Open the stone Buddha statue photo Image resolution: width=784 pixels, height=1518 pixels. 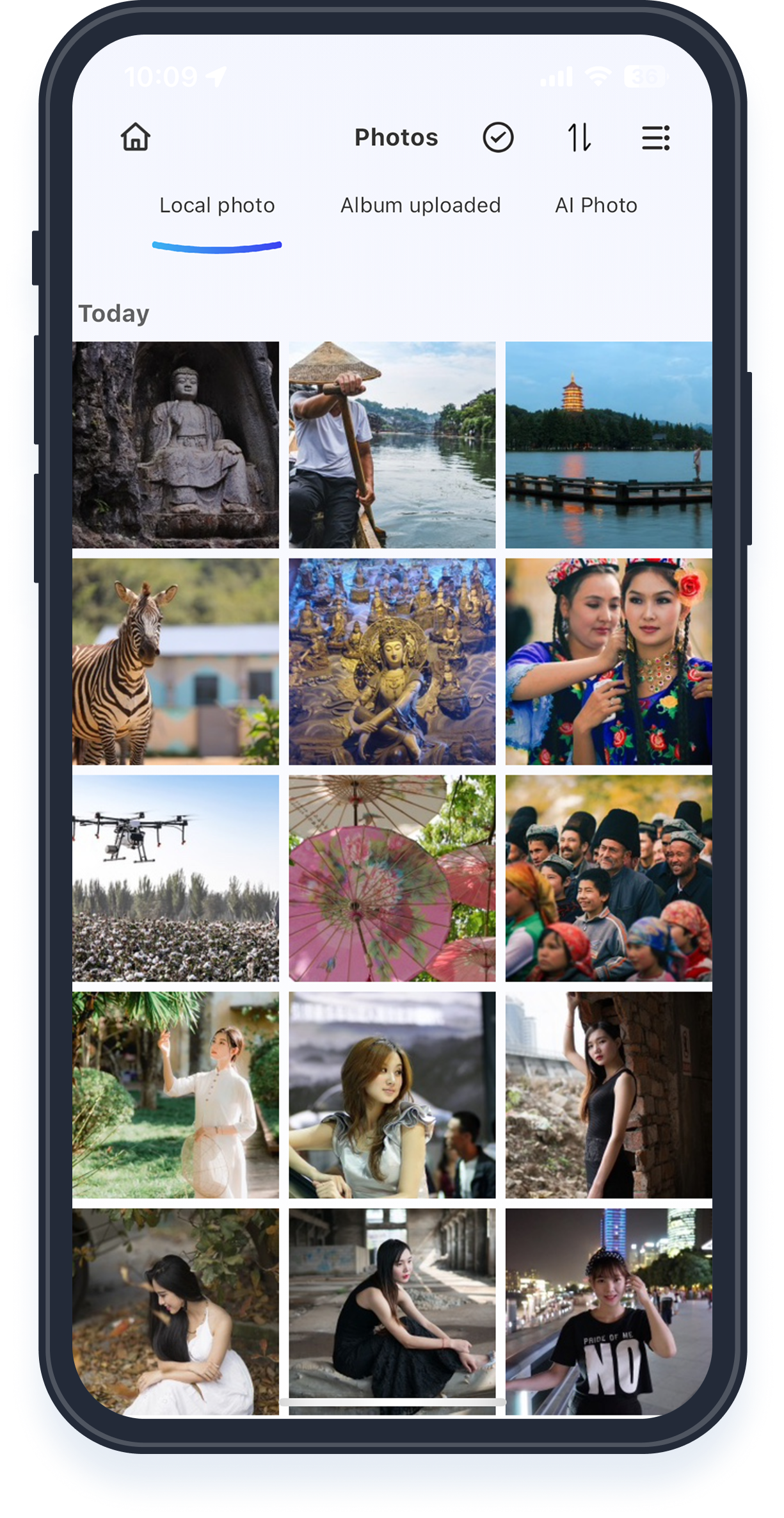click(x=175, y=445)
